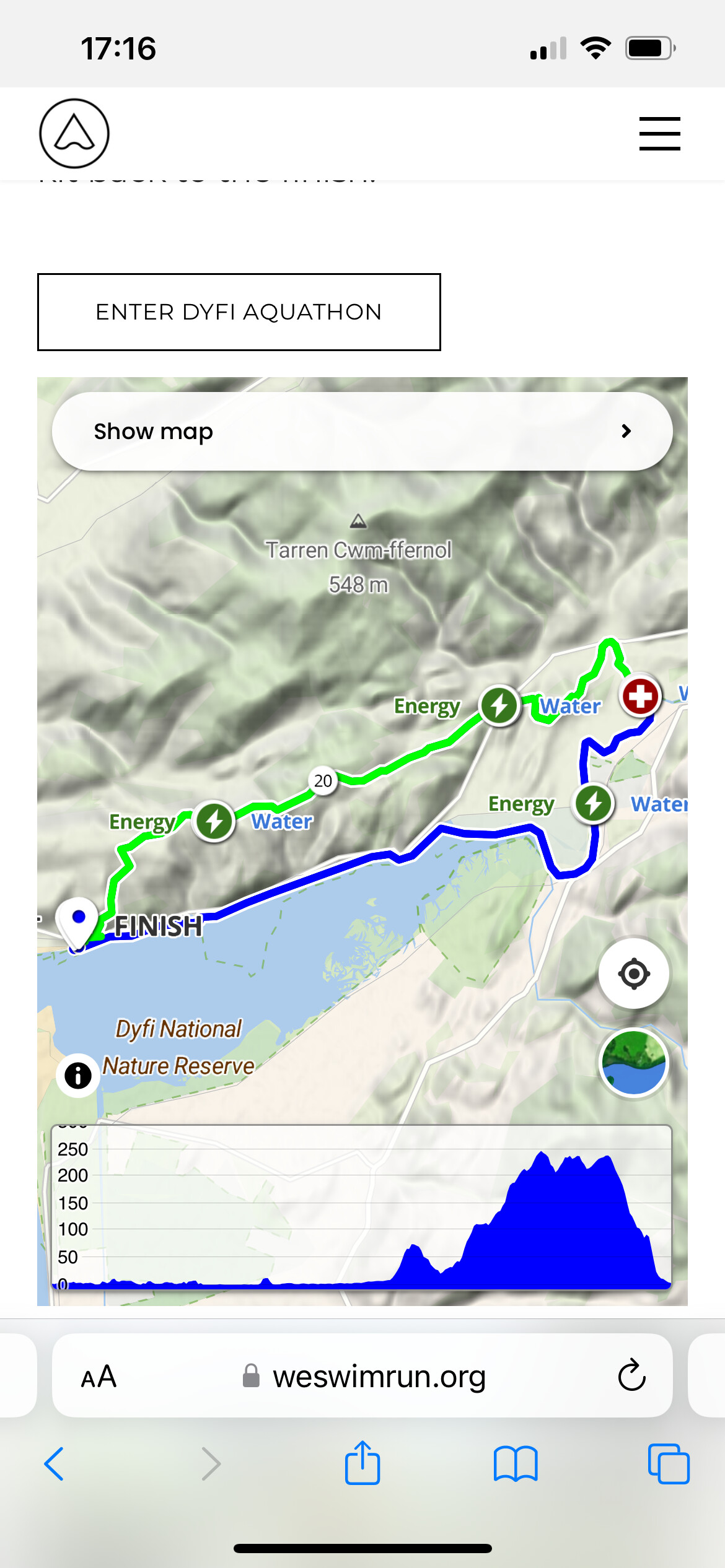Open reader view options (AA)
The image size is (725, 1568).
[x=99, y=1377]
